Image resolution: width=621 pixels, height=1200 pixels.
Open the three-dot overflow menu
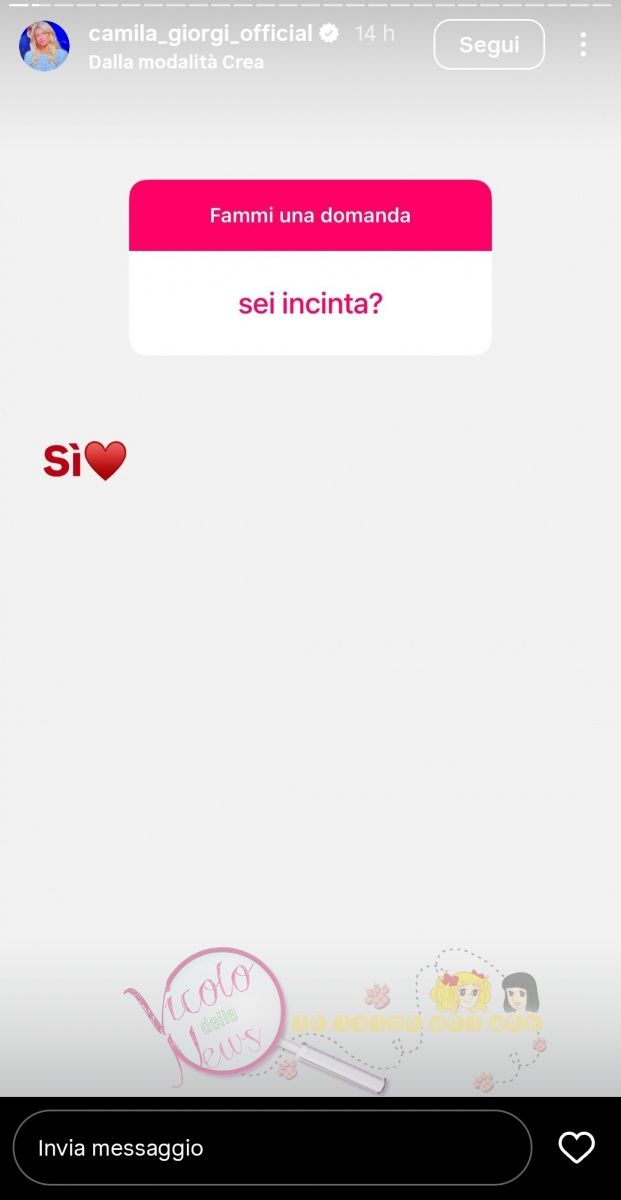(583, 45)
